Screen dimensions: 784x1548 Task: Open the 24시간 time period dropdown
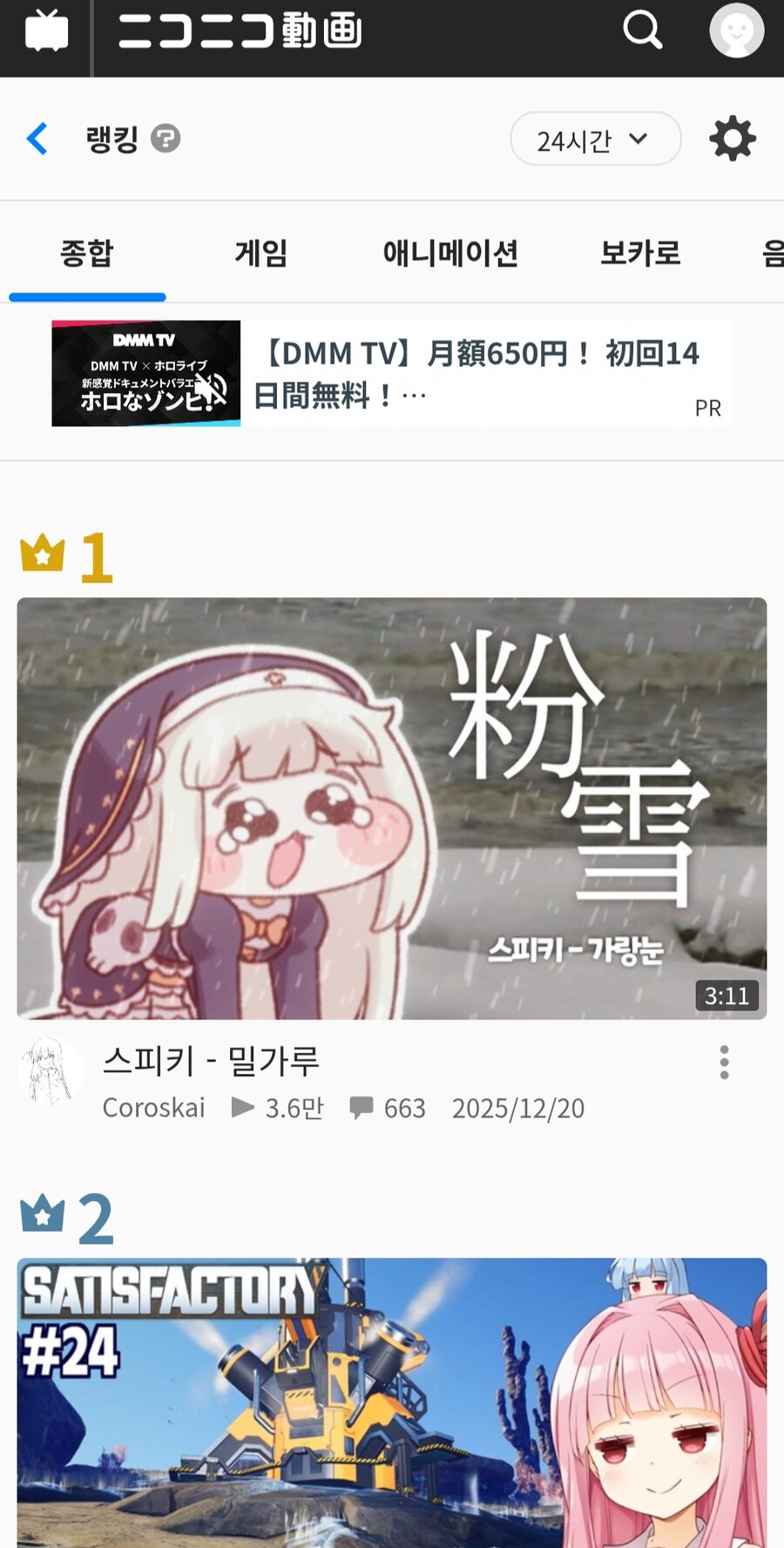595,138
